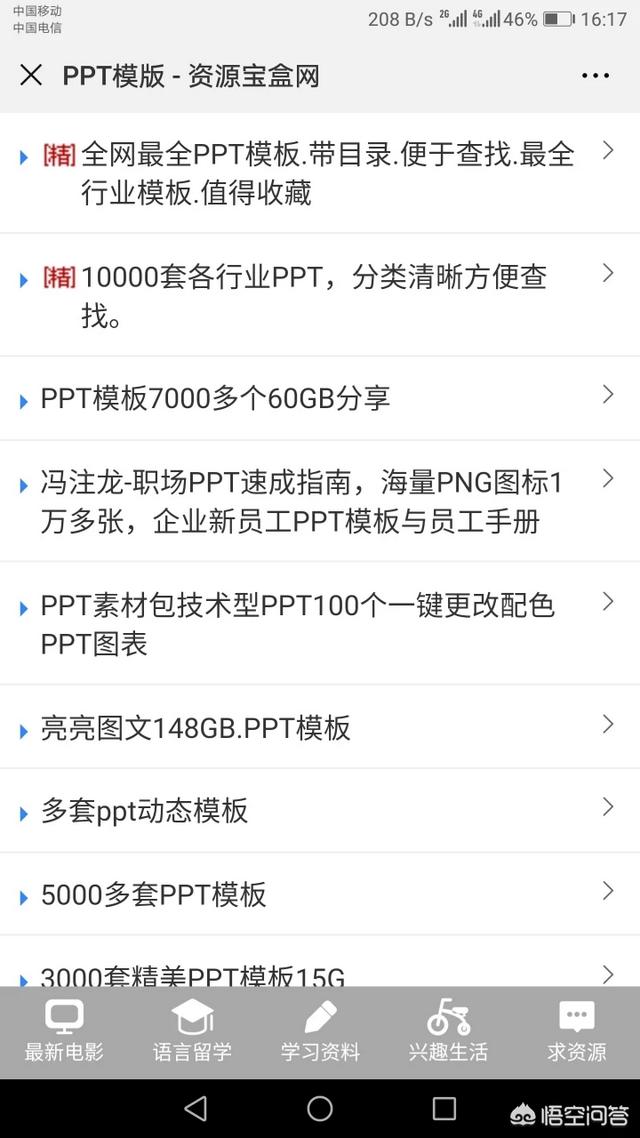
Task: Open 冯注龙-职场PPT速成指南 post
Action: [320, 501]
